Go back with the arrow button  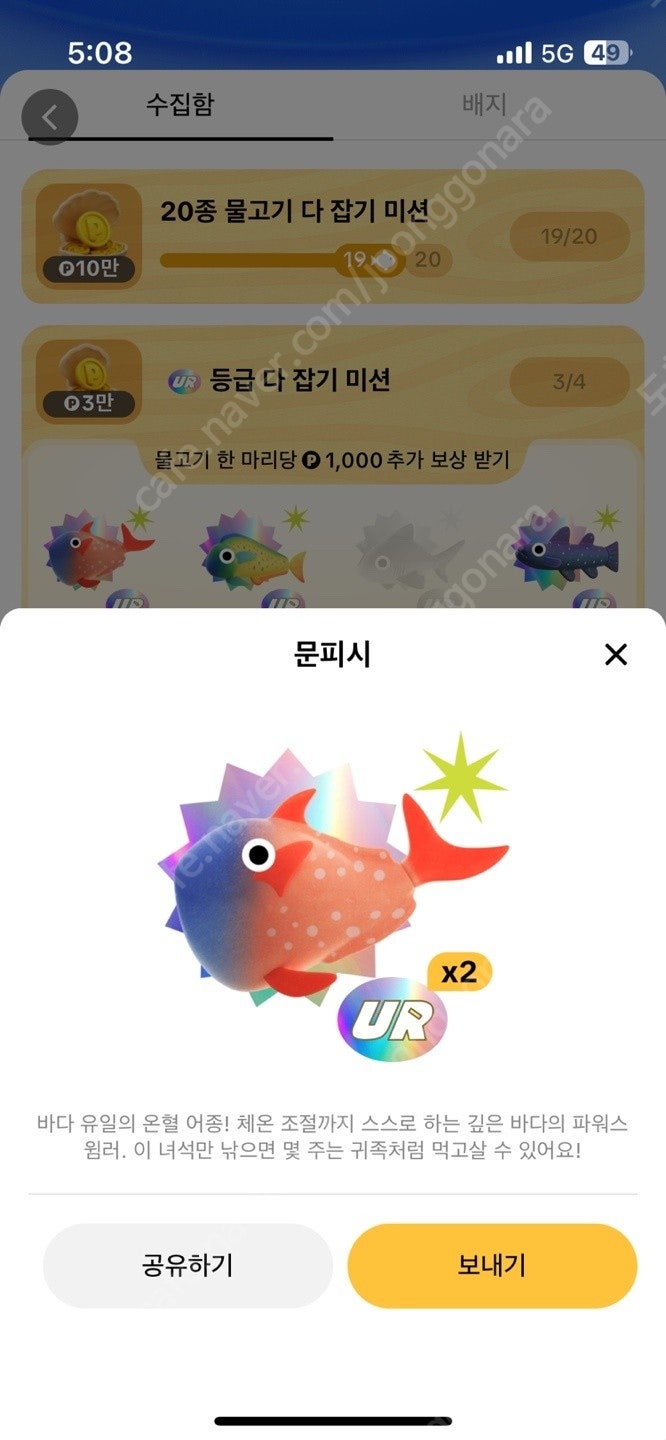point(50,117)
